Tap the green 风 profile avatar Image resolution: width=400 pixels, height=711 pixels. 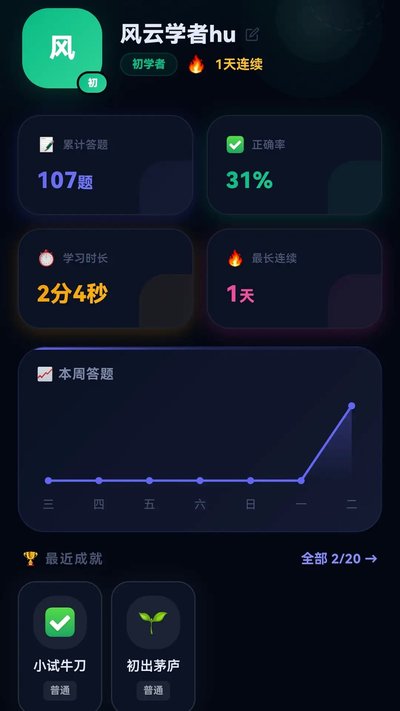(62, 48)
